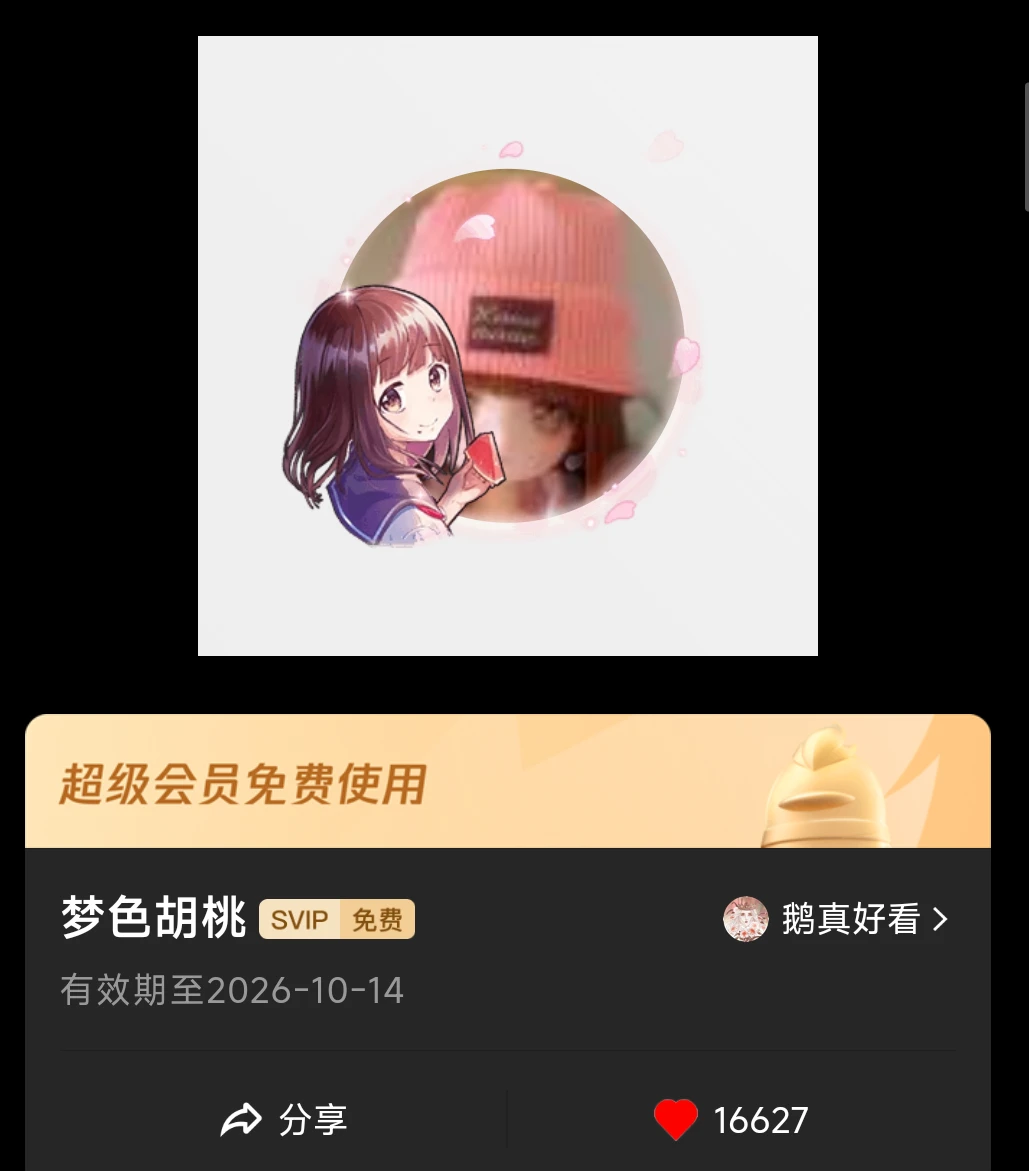Viewport: 1029px width, 1171px height.
Task: Open the 超级会员免费使用 banner
Action: pyautogui.click(x=508, y=781)
